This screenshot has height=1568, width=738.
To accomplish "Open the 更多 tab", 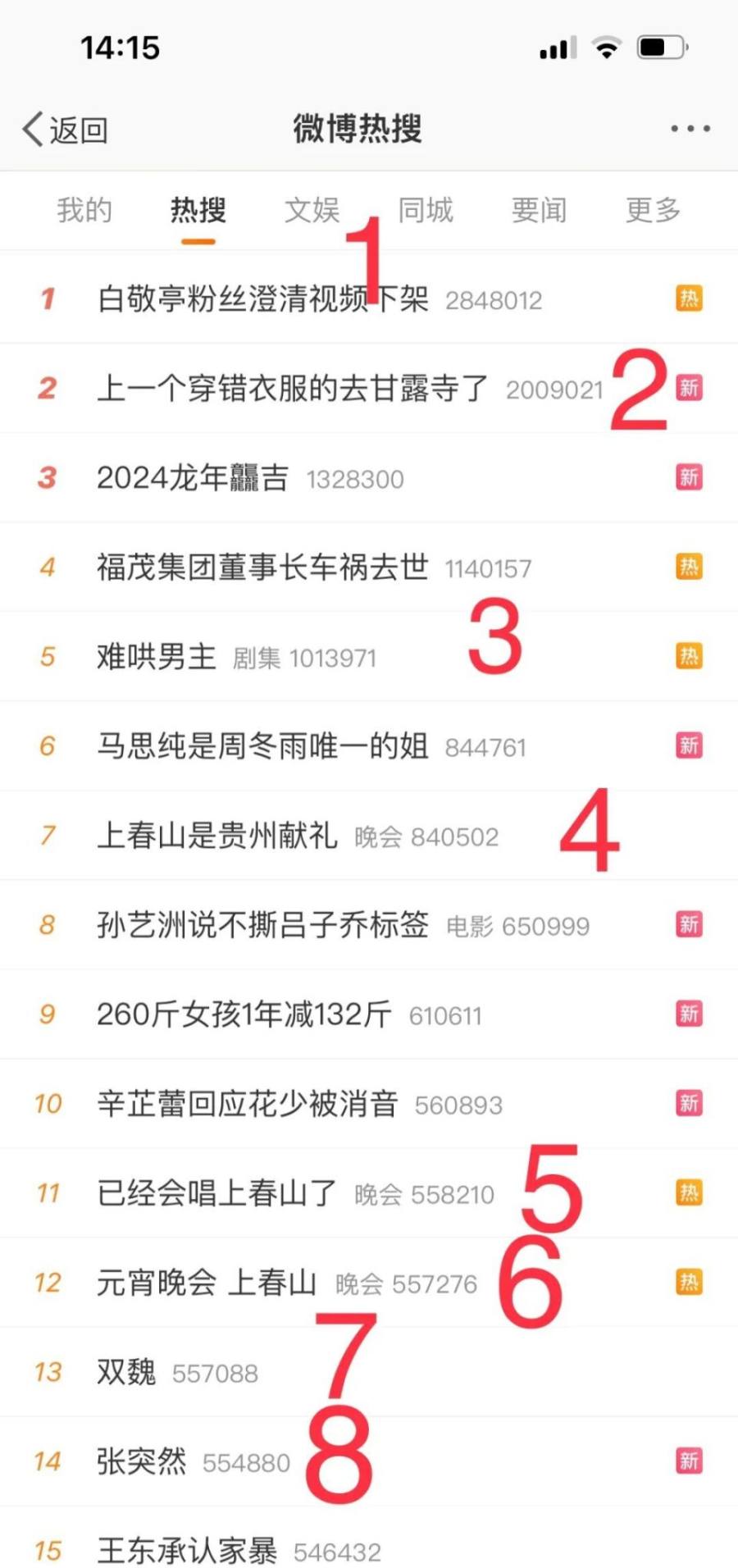I will 654,210.
